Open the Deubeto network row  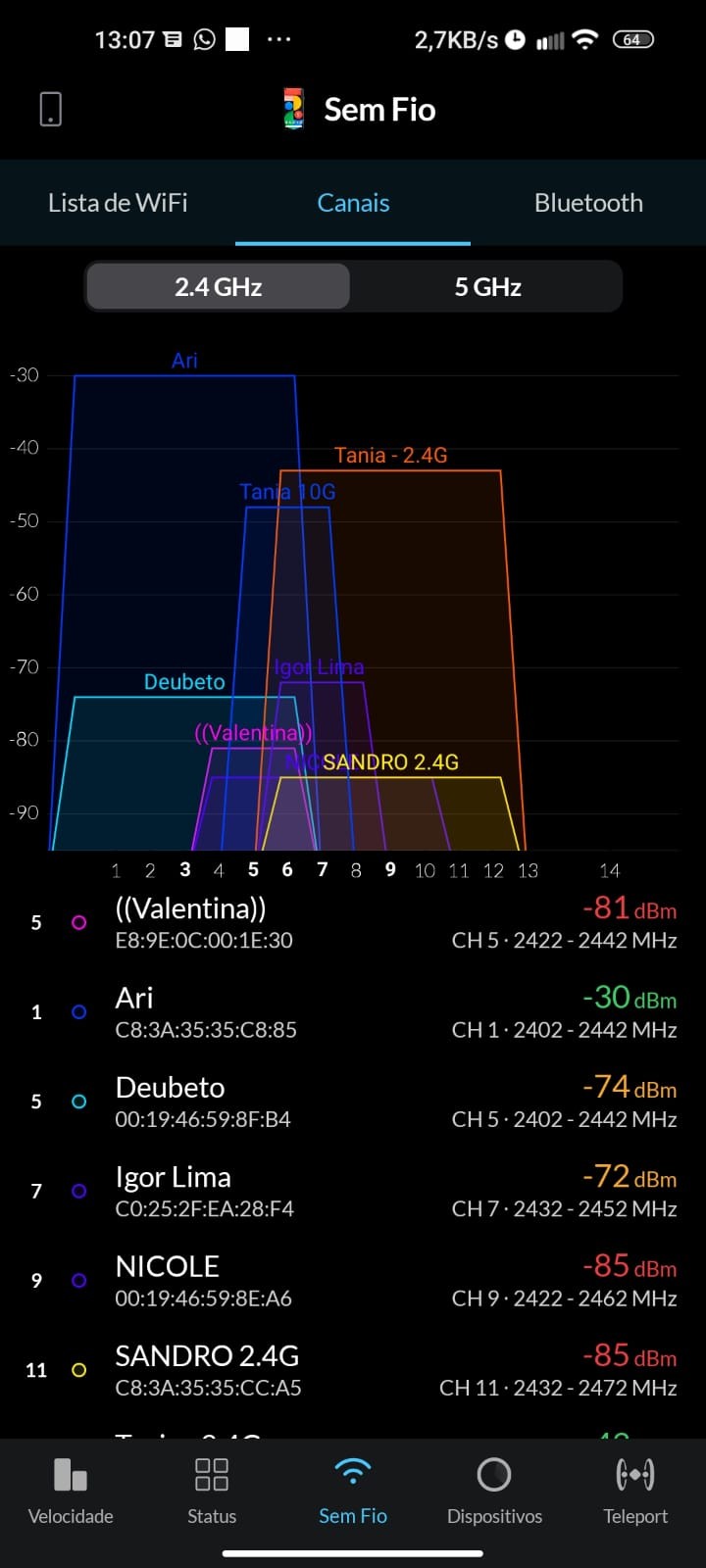point(353,1102)
